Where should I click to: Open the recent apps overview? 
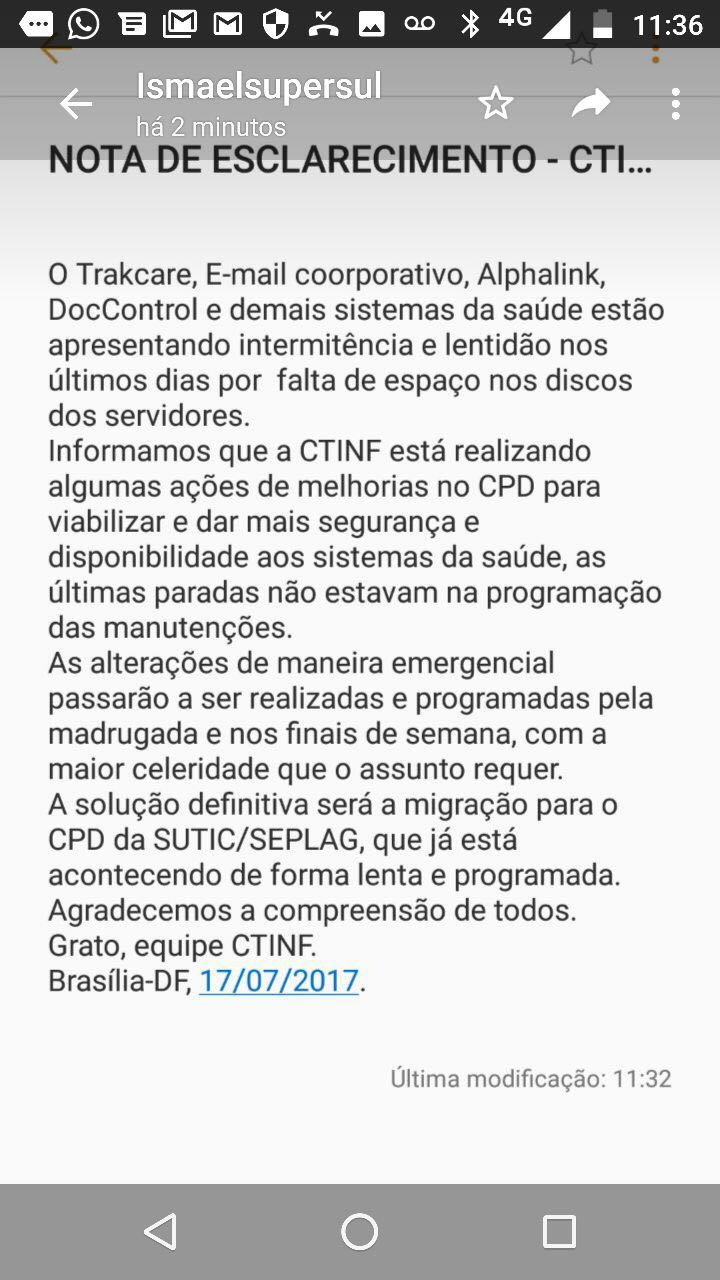pyautogui.click(x=559, y=1231)
